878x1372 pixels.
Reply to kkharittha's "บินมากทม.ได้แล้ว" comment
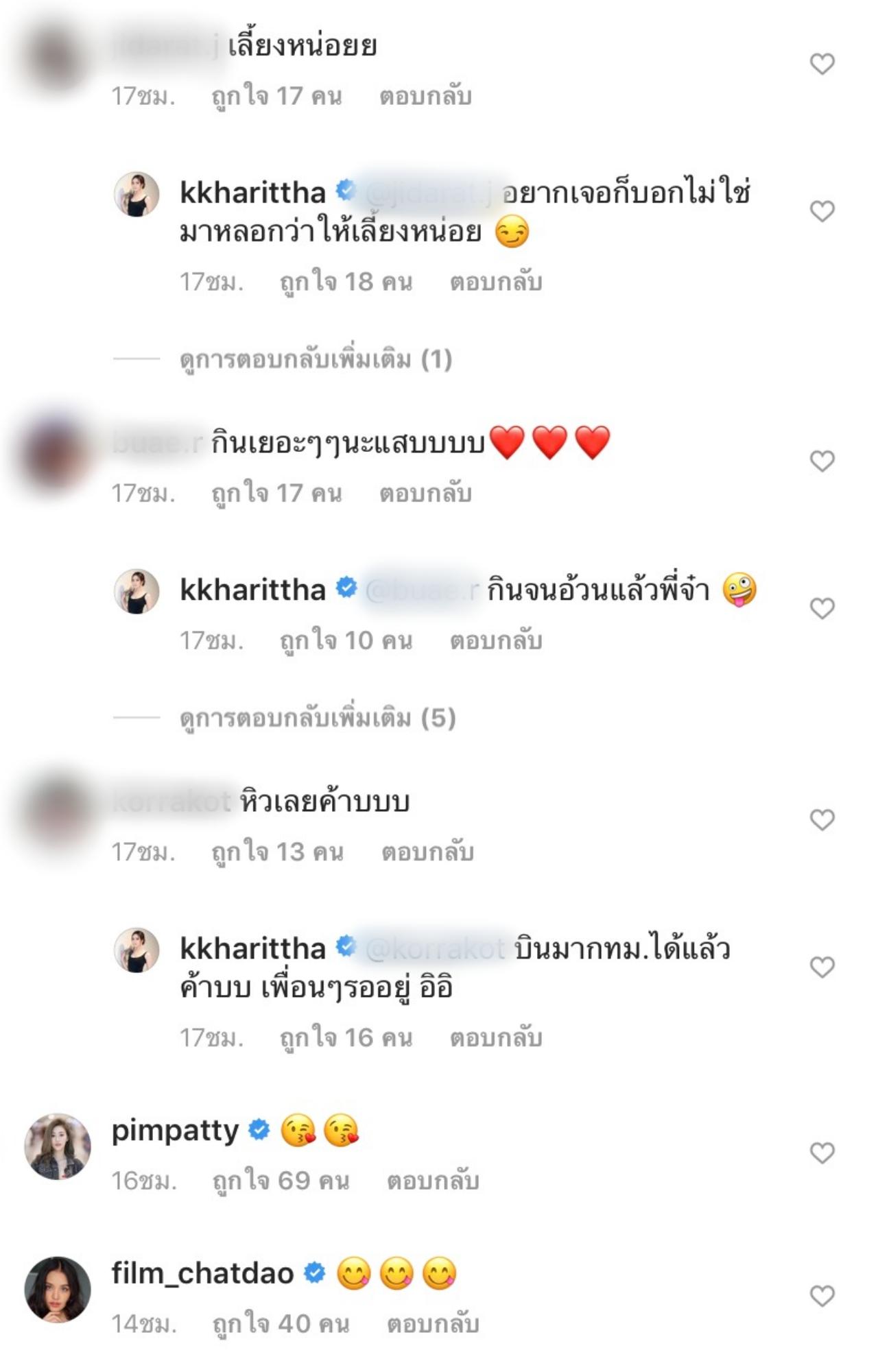point(496,1038)
